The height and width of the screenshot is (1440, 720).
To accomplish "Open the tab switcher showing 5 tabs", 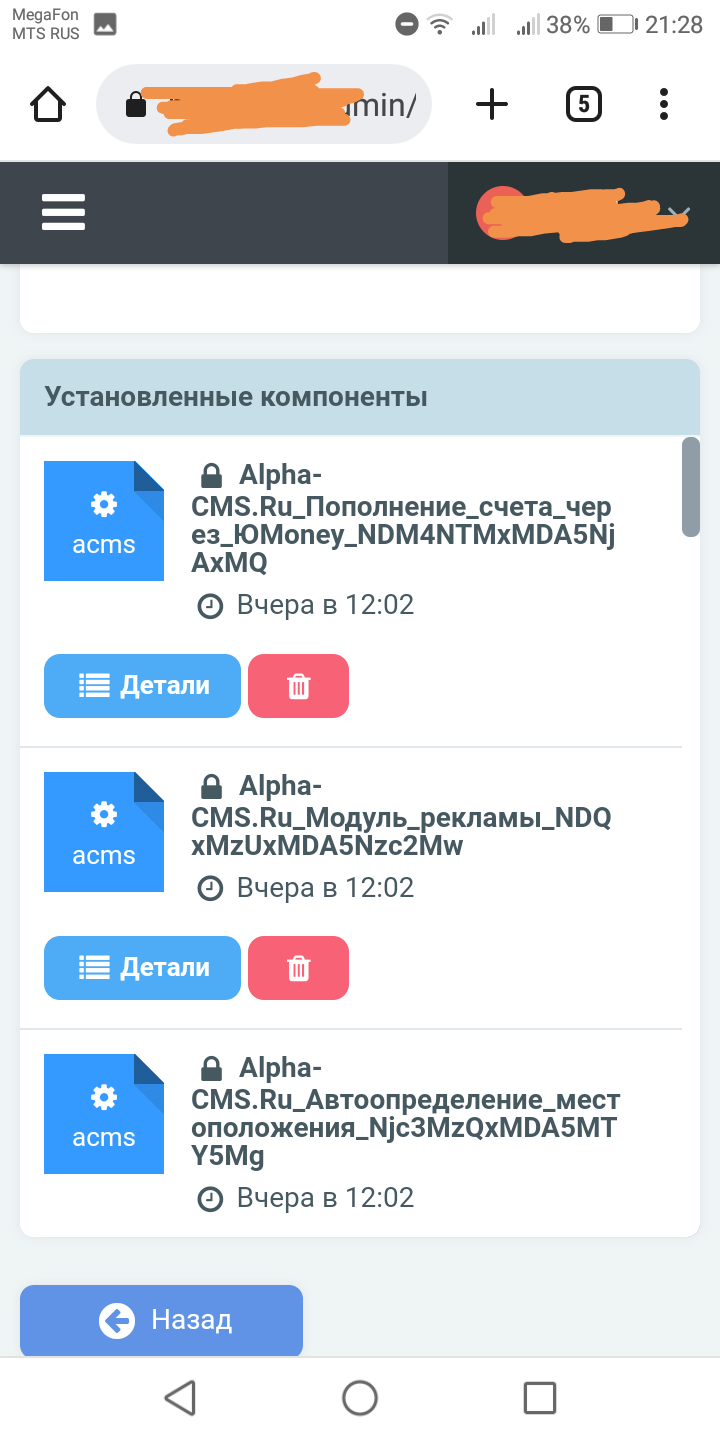I will [x=584, y=104].
